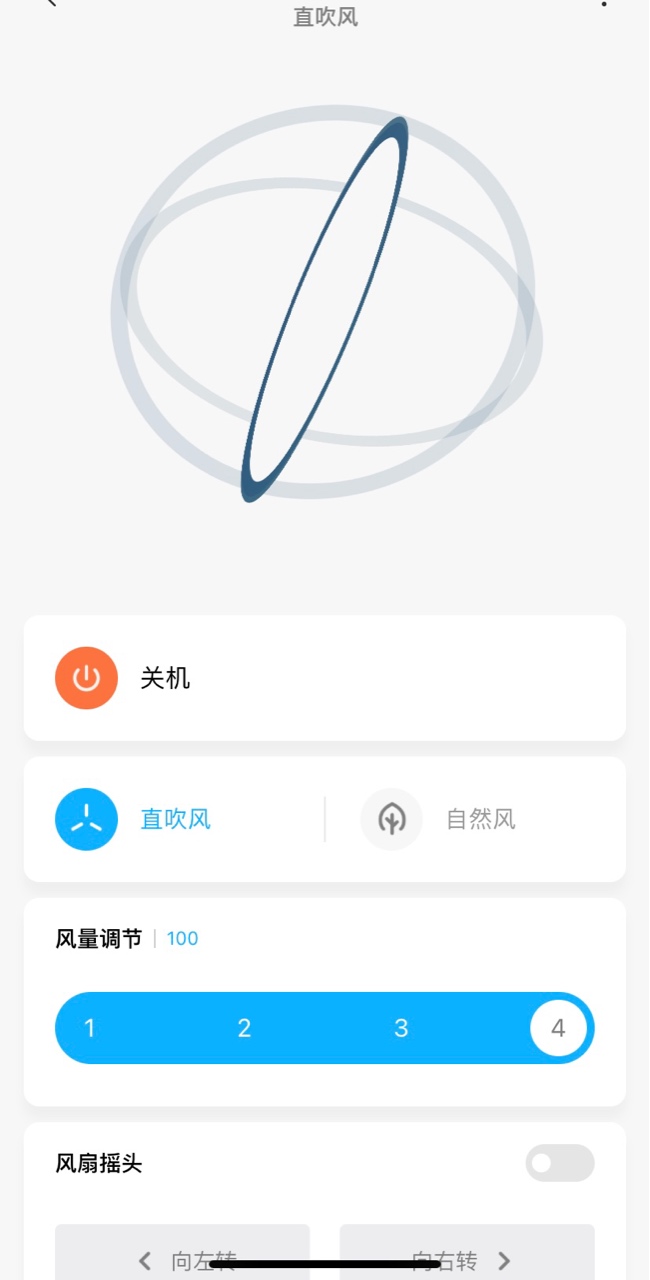
Task: Open the overflow menu at top right
Action: click(x=604, y=3)
